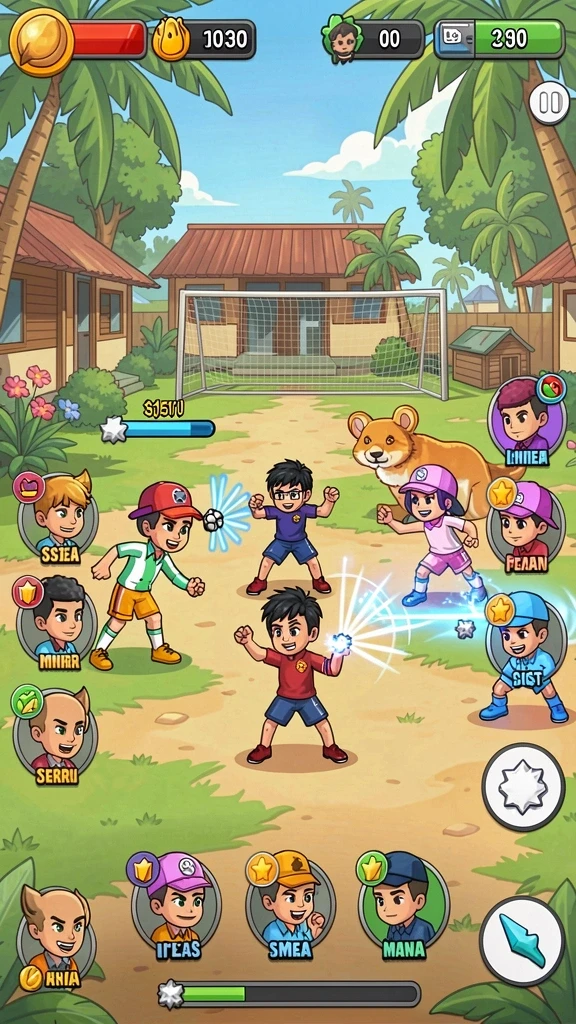Select the SSIEA character portrait

[57, 514]
